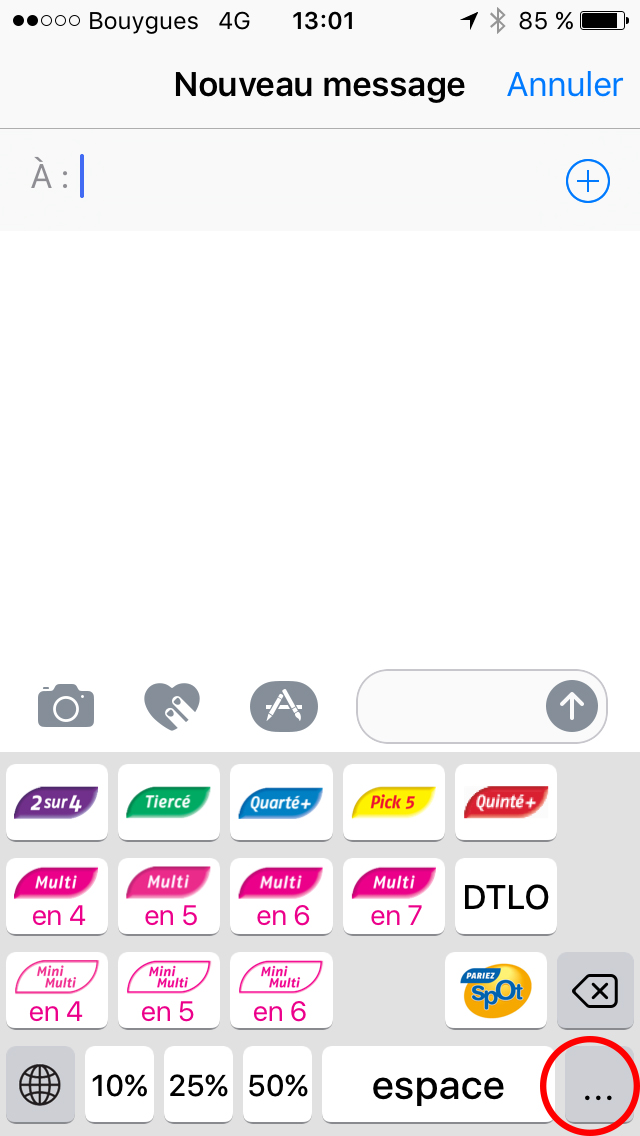Tap Annuler to cancel the new message
This screenshot has height=1136, width=640.
(x=565, y=85)
